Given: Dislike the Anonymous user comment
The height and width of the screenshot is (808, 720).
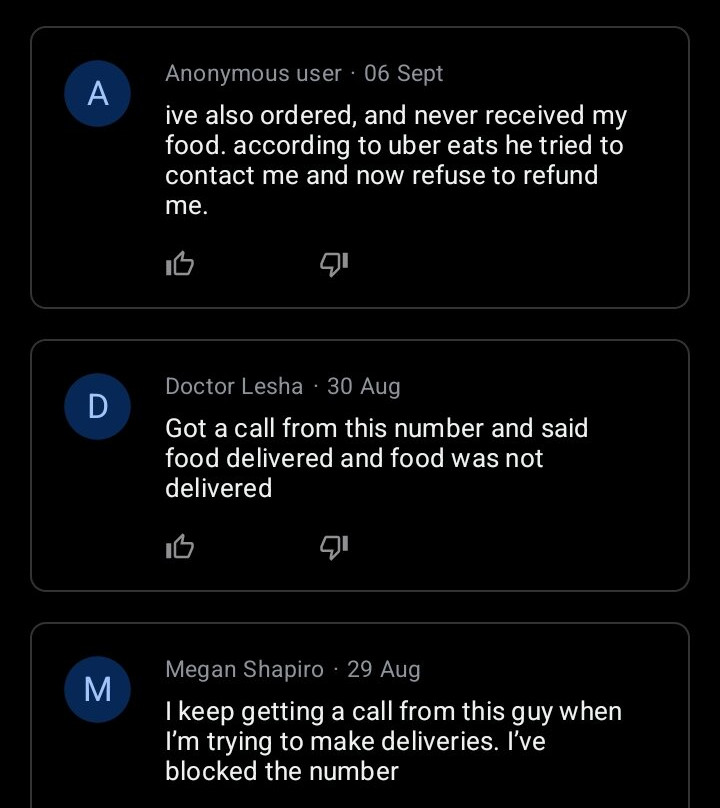Looking at the screenshot, I should click(x=333, y=264).
